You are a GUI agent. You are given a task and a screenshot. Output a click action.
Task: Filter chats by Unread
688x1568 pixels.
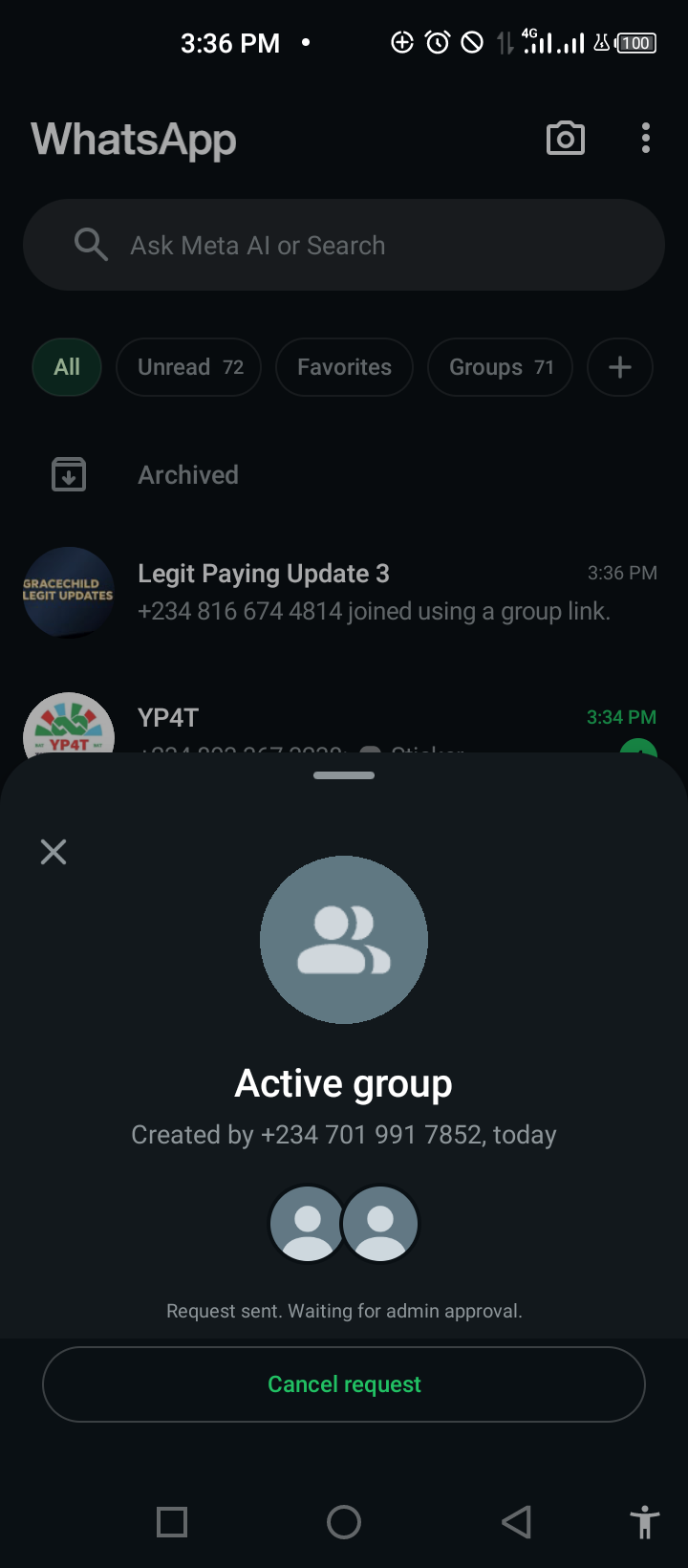[189, 367]
